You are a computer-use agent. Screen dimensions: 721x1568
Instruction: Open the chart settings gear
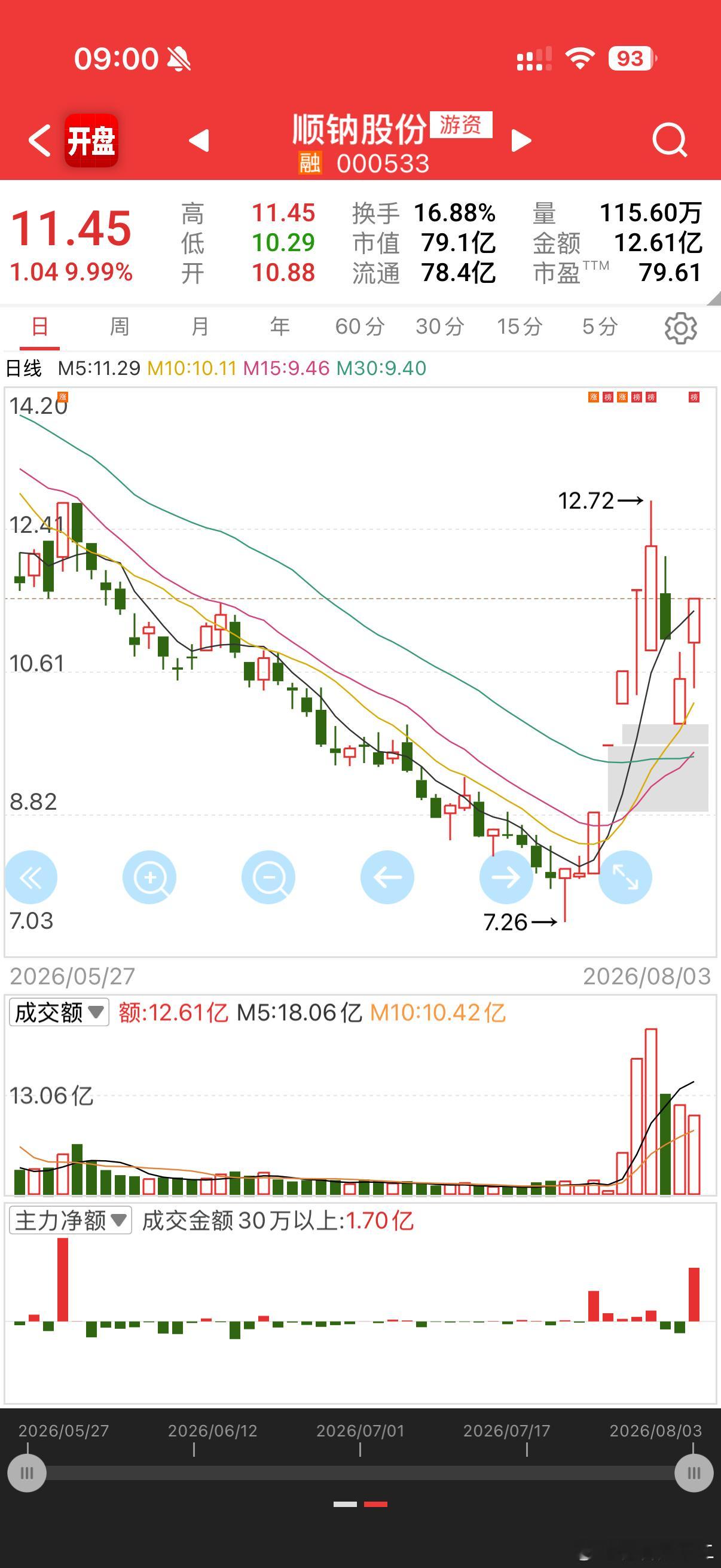point(681,328)
